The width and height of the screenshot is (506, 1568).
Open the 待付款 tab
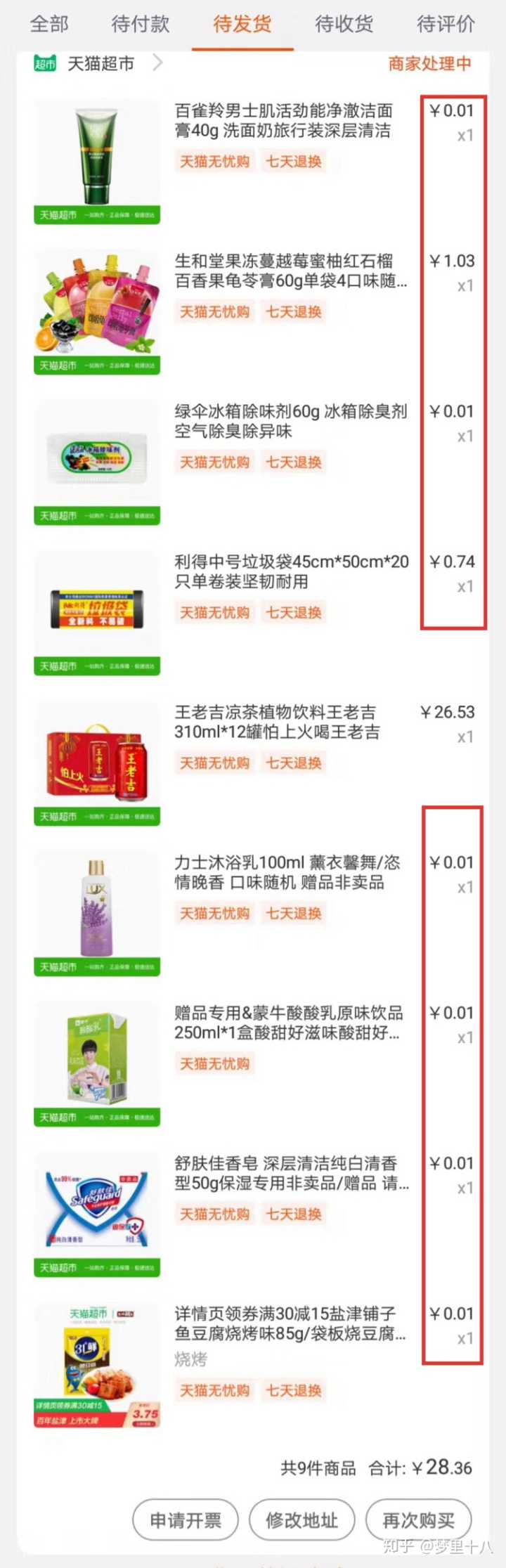pos(141,25)
